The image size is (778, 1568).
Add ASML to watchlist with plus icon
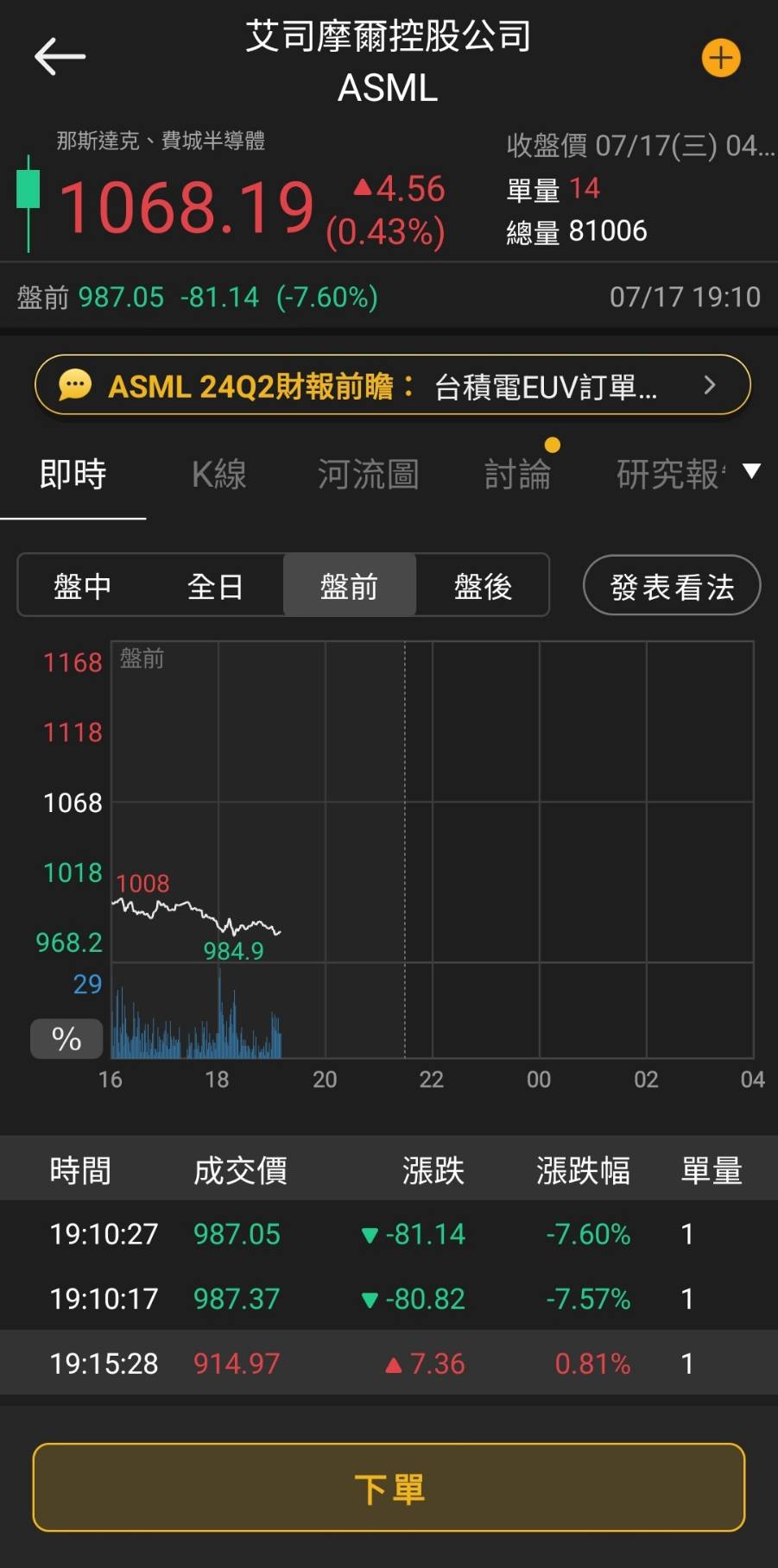(x=720, y=59)
